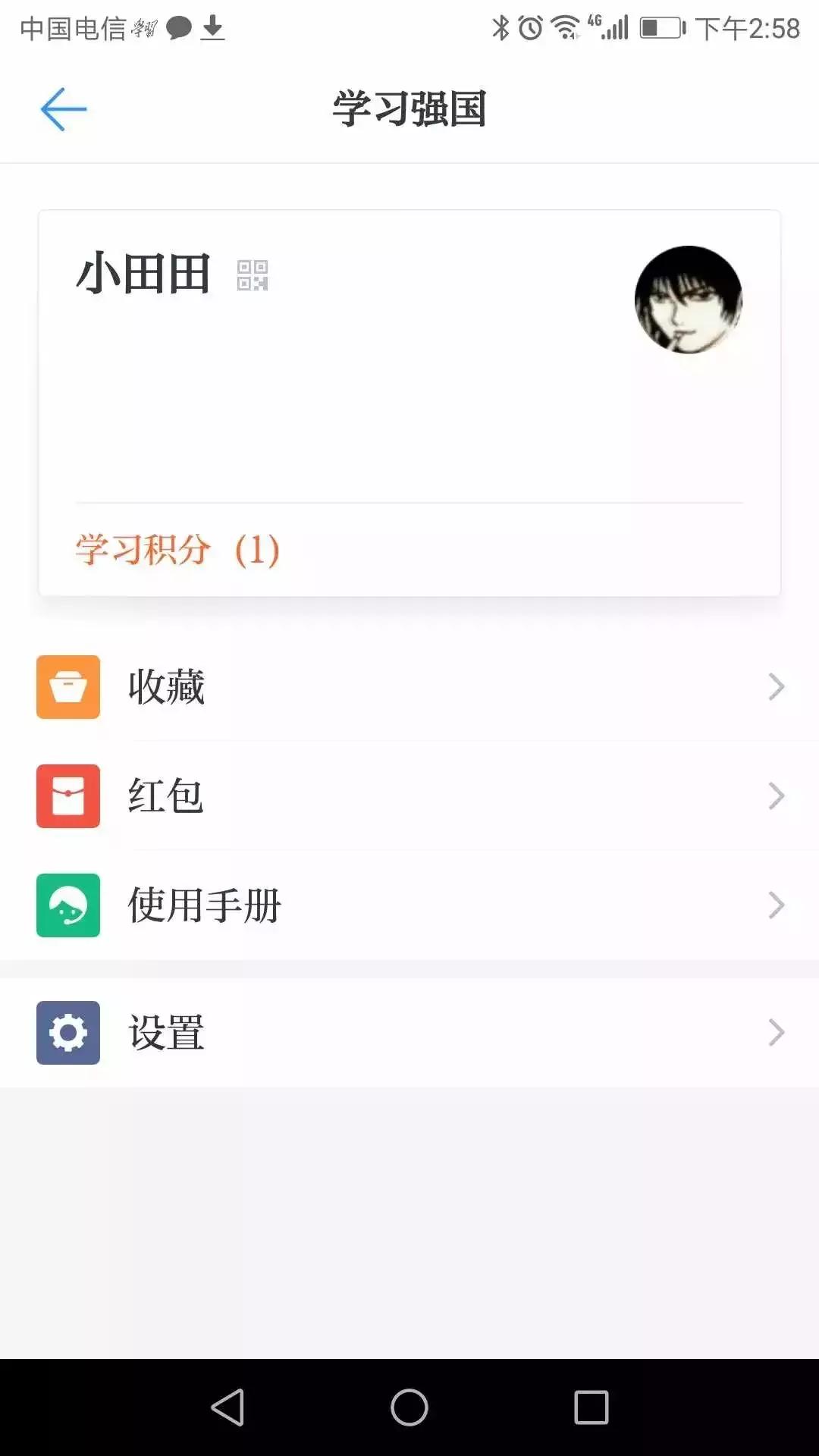Tap the green 使用手册 headset icon
819x1456 pixels.
67,905
